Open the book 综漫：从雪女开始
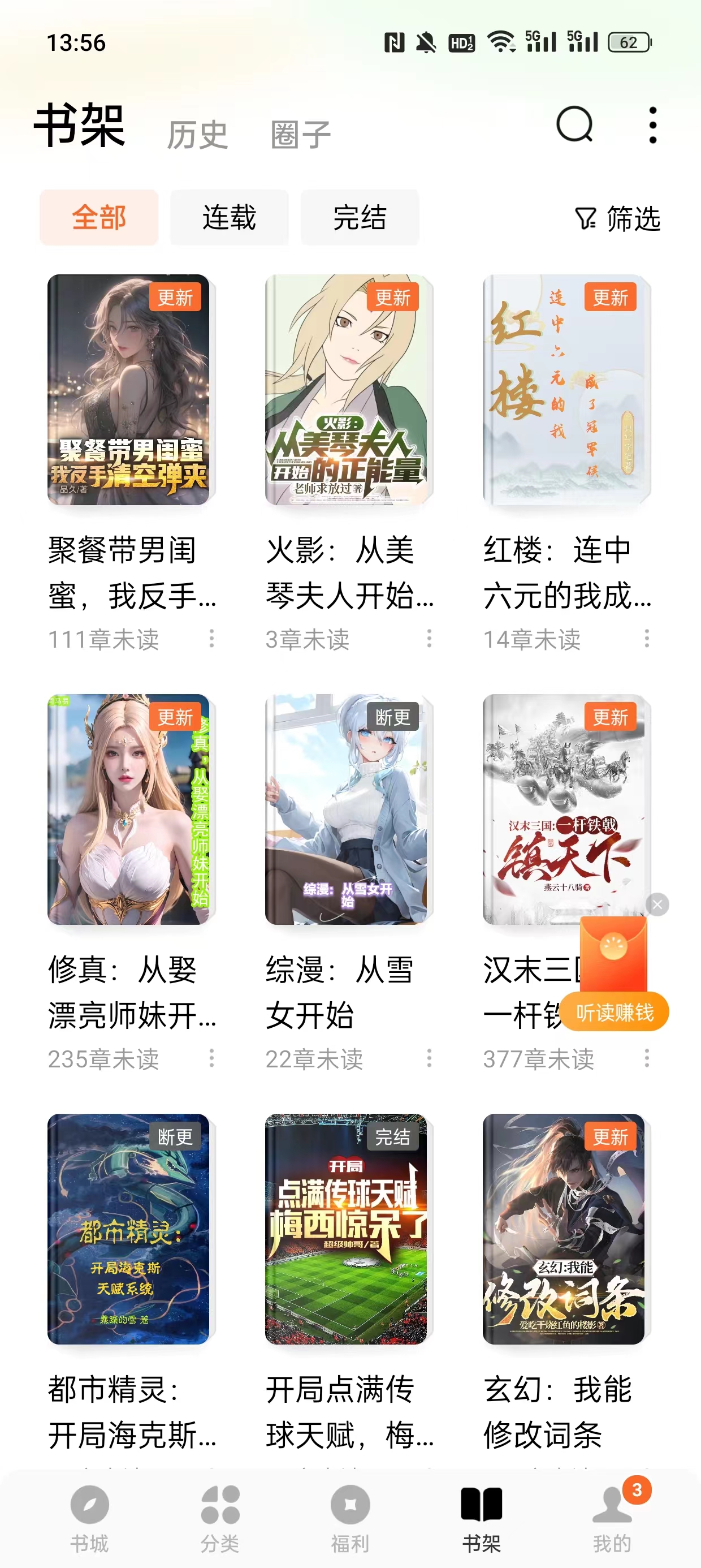Image resolution: width=701 pixels, height=1568 pixels. click(x=346, y=809)
